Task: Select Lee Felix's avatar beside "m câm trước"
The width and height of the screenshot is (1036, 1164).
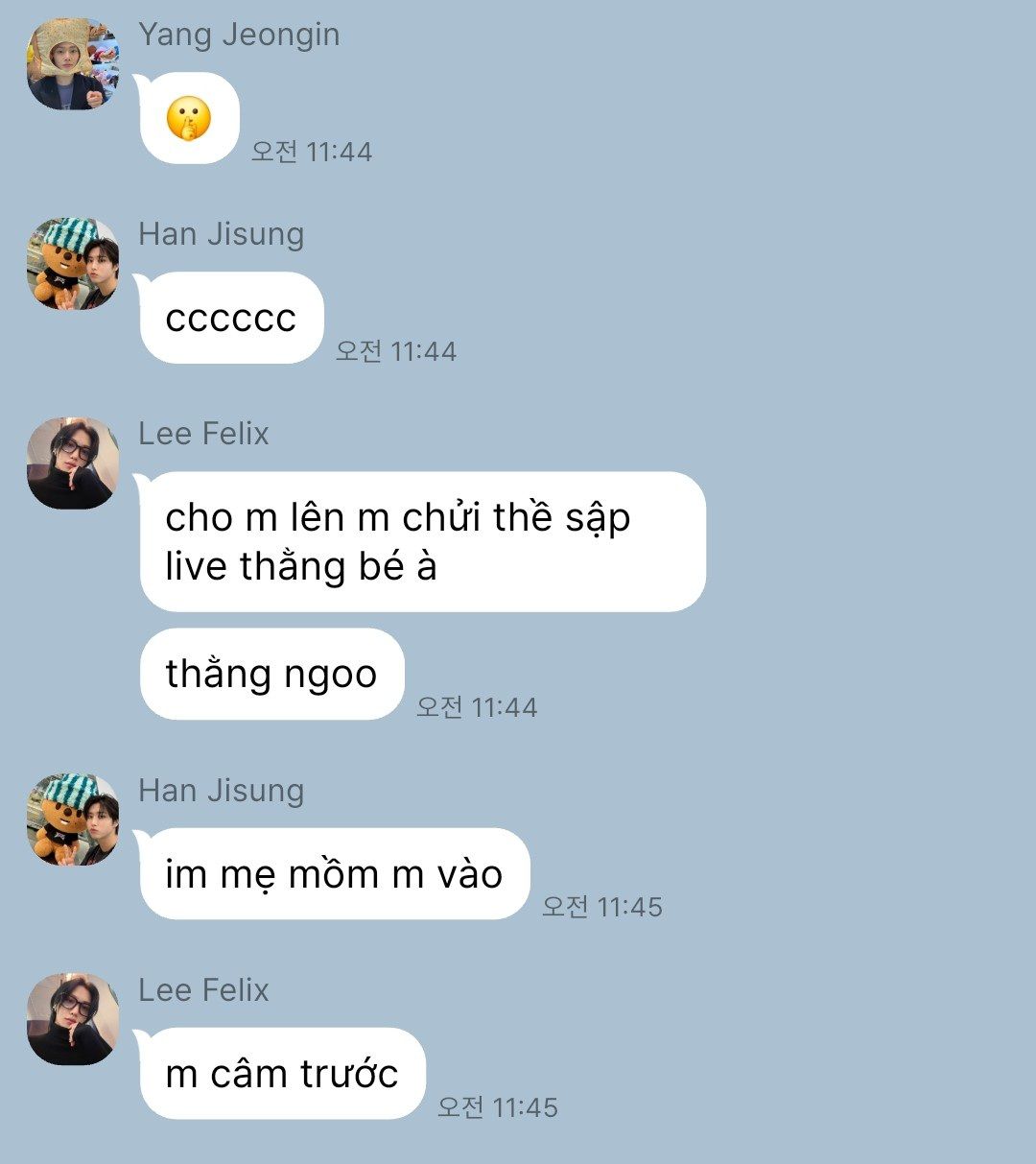Action: (73, 1020)
